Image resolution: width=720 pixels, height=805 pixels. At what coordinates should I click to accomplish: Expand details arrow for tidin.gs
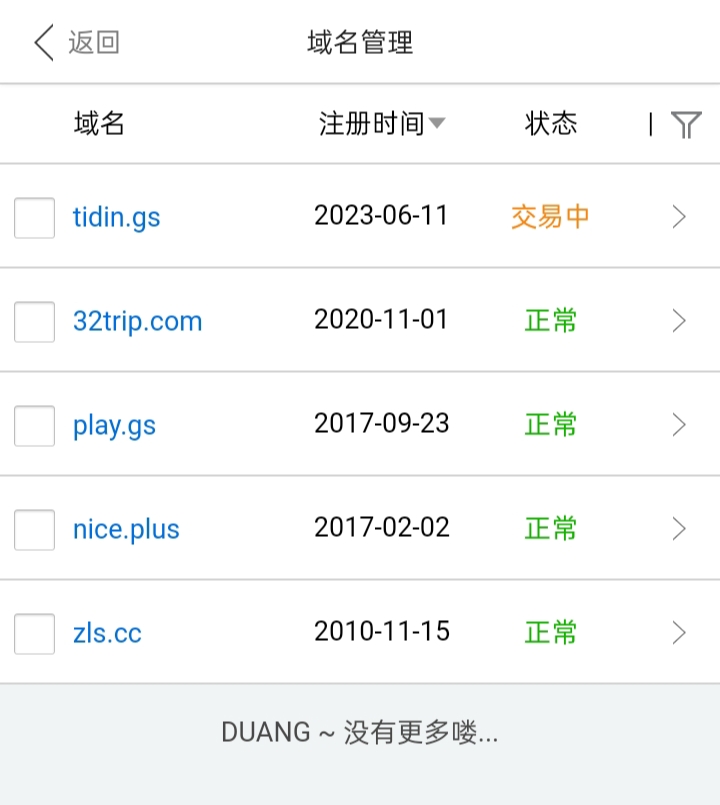pos(679,217)
